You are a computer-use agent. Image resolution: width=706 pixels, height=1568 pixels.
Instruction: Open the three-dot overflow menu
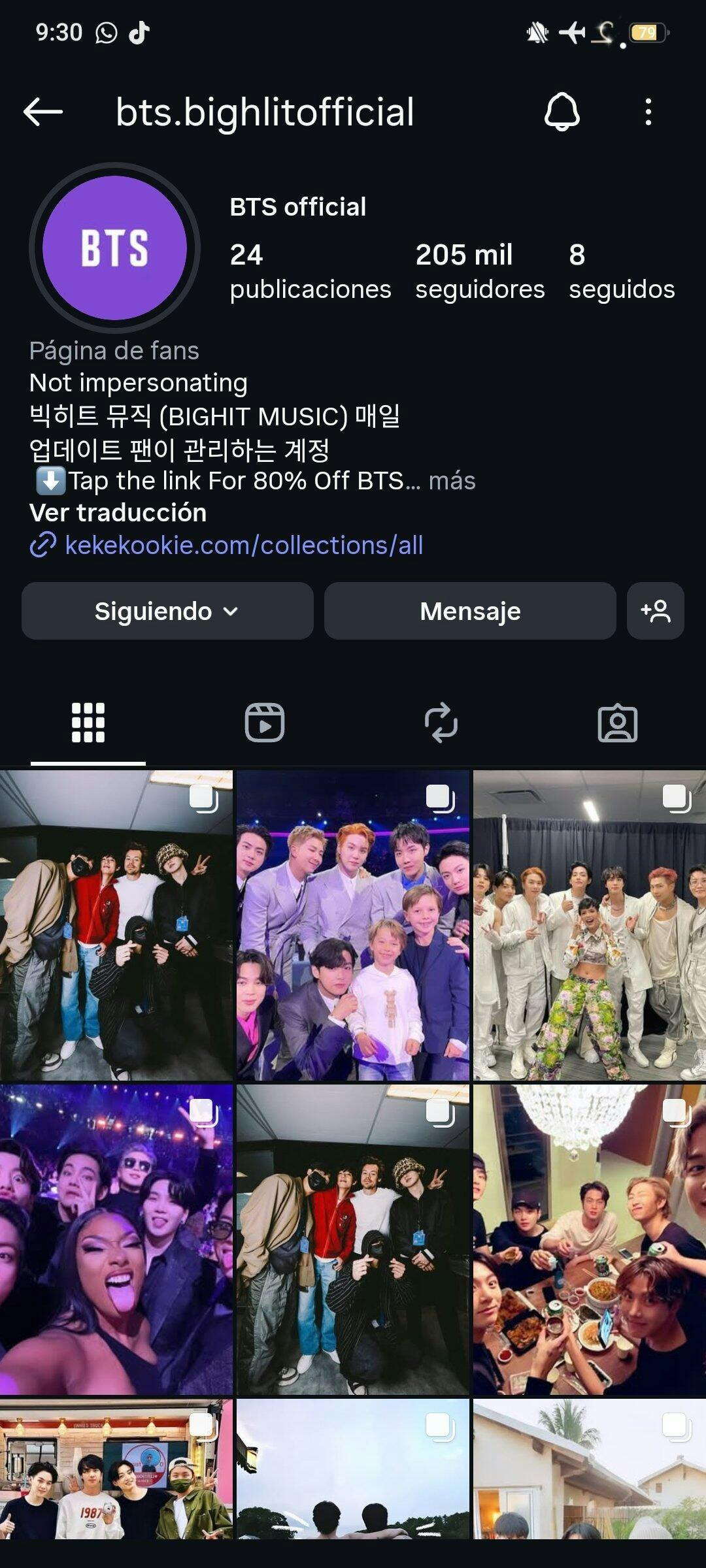(x=648, y=112)
